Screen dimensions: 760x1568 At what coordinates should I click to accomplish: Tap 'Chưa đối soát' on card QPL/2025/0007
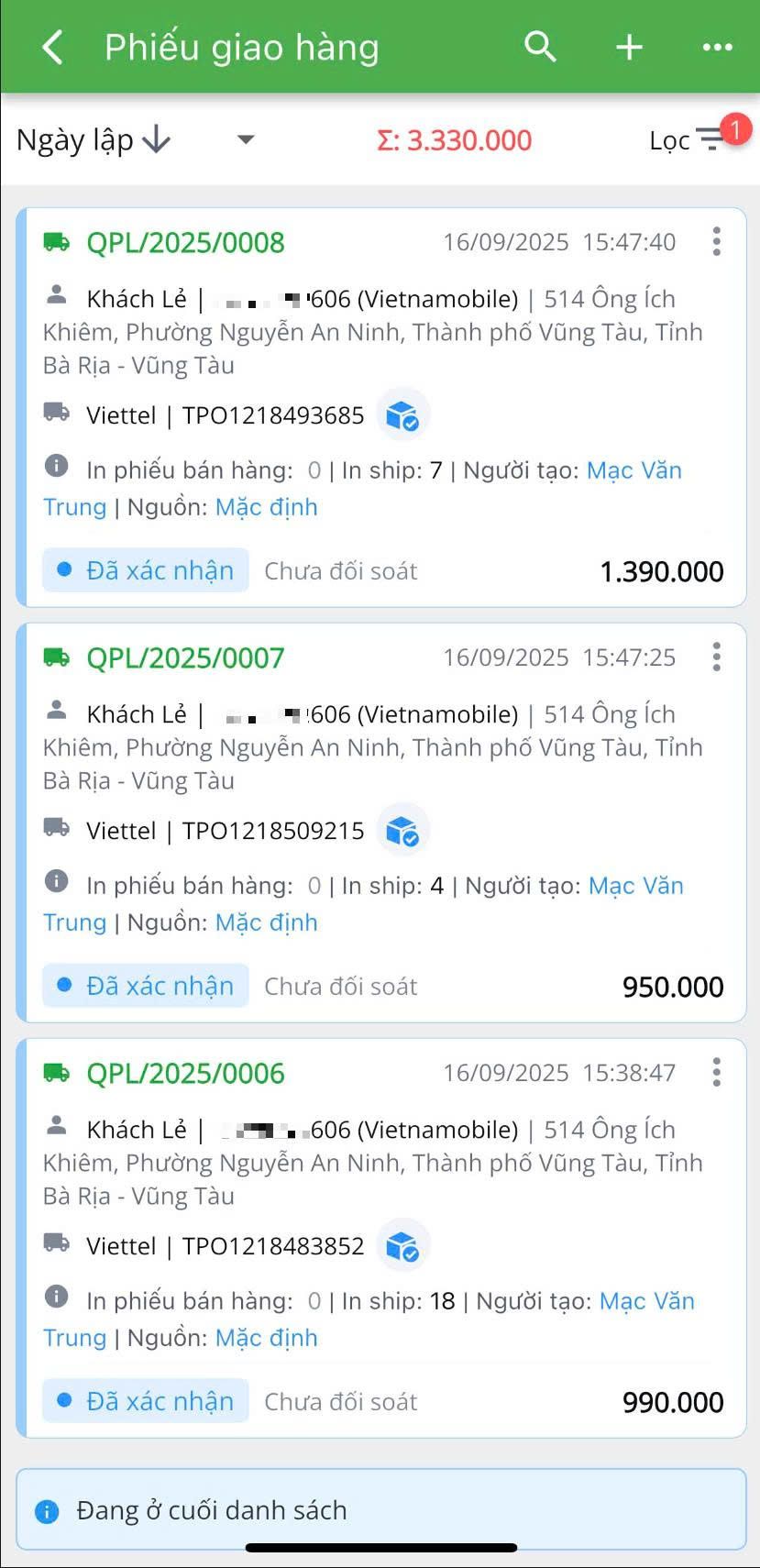tap(340, 986)
